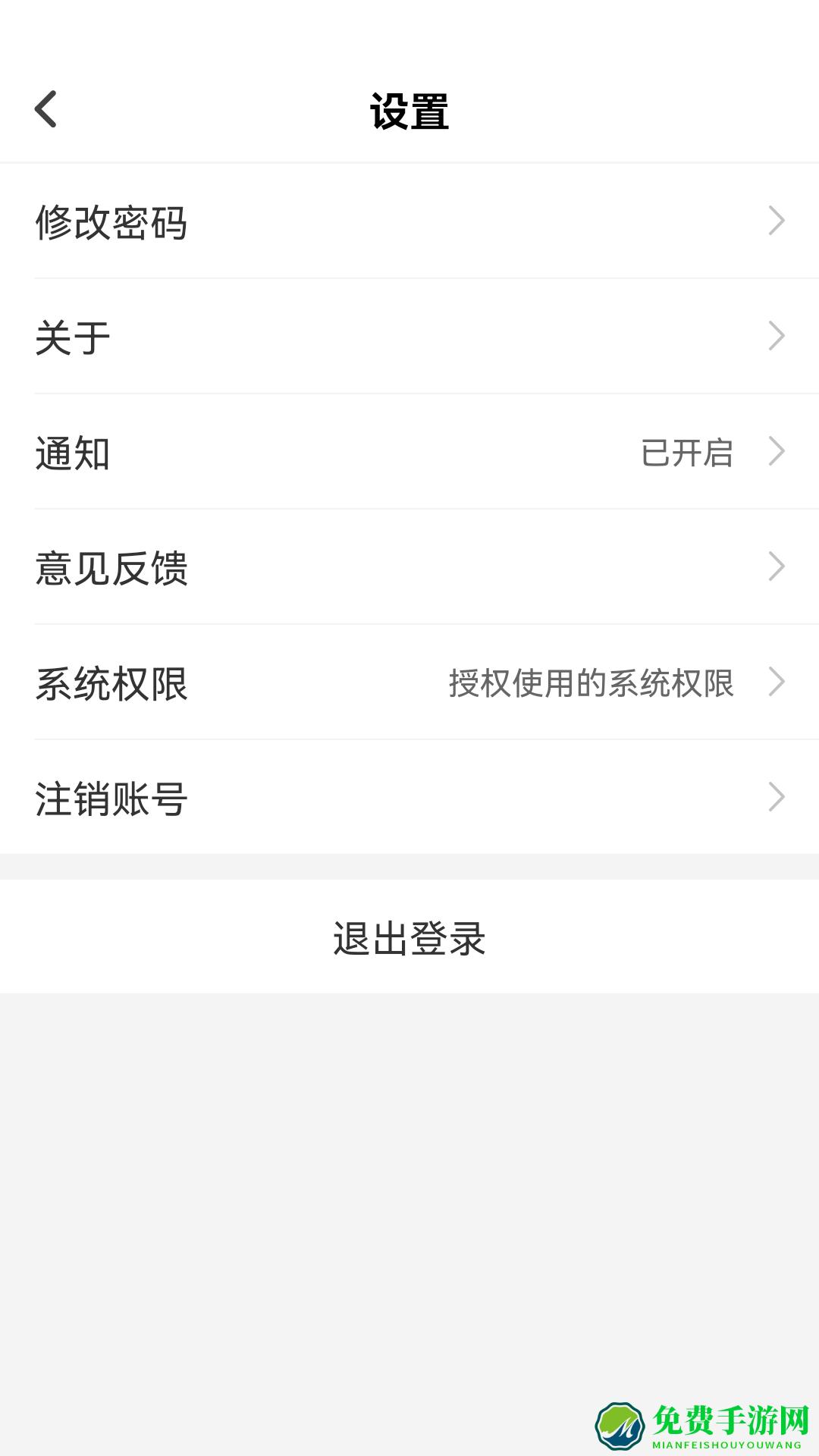View 系统权限 settings
The image size is (819, 1456).
[409, 682]
